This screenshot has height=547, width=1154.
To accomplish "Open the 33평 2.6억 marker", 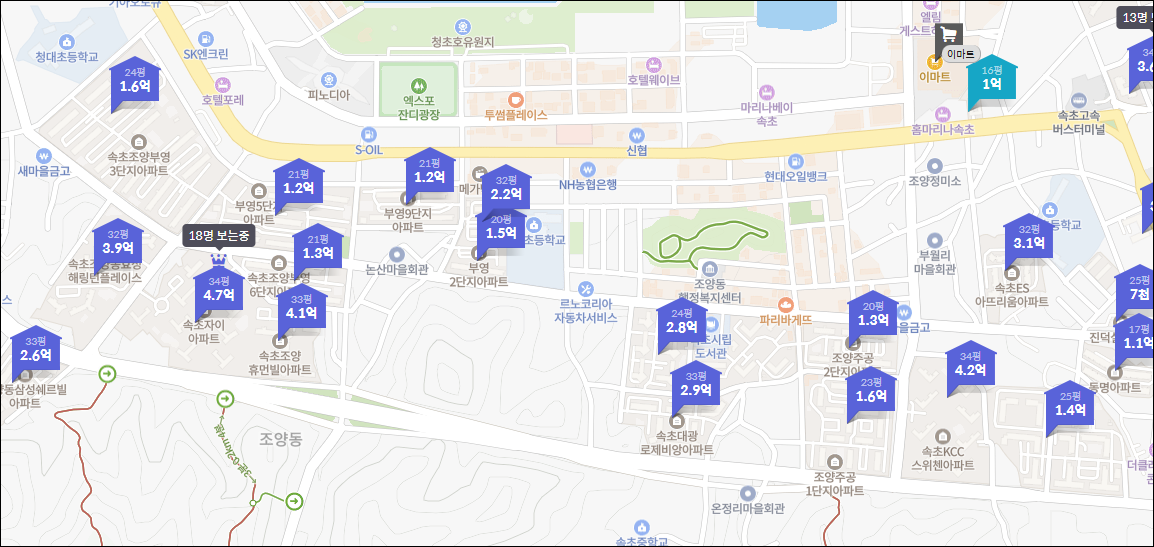I will pyautogui.click(x=35, y=350).
